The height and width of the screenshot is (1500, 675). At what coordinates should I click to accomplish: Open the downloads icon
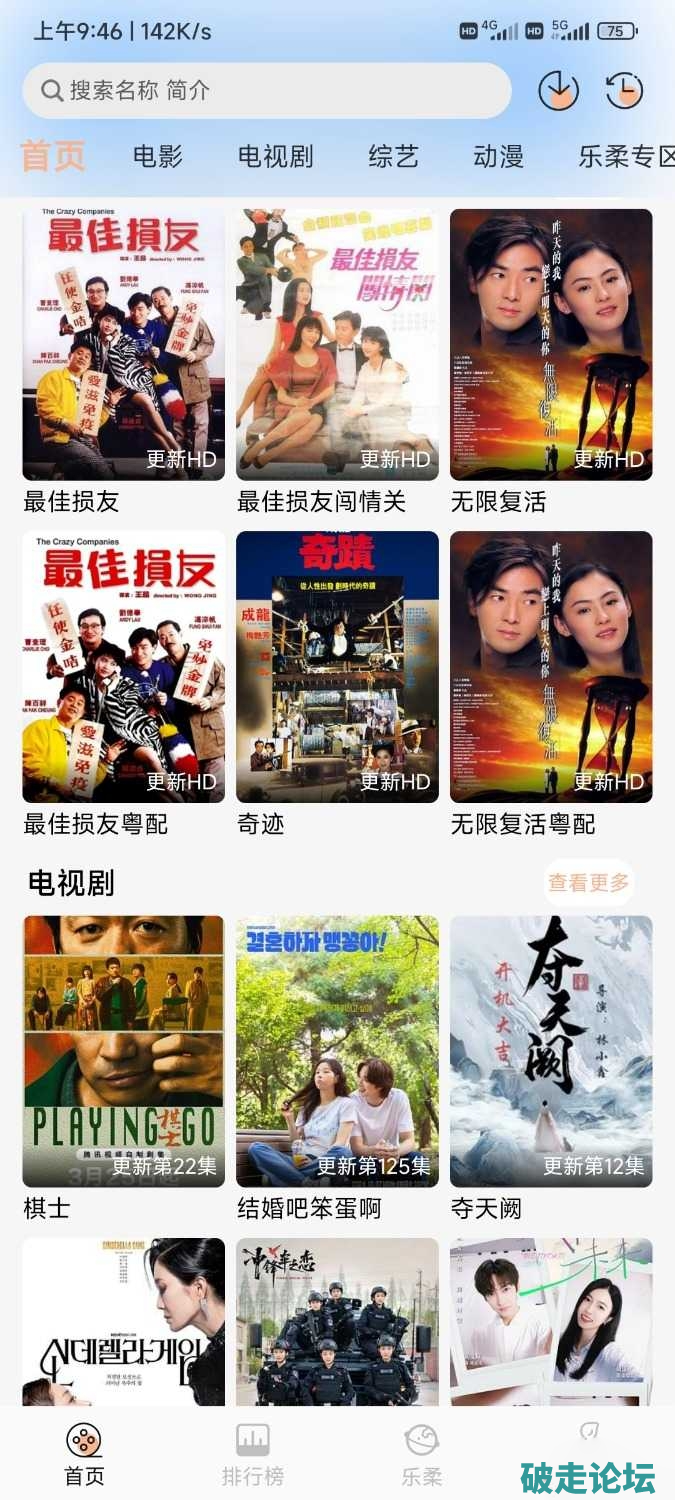[x=558, y=91]
